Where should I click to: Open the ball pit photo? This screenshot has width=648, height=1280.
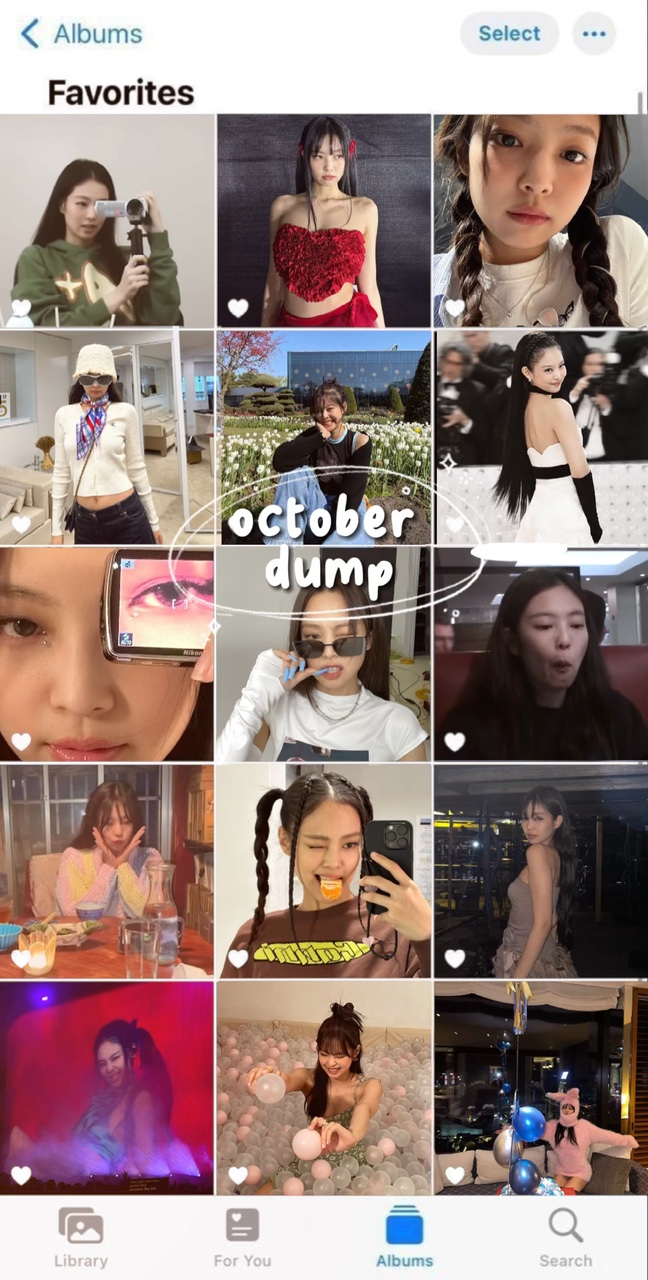(x=324, y=1088)
